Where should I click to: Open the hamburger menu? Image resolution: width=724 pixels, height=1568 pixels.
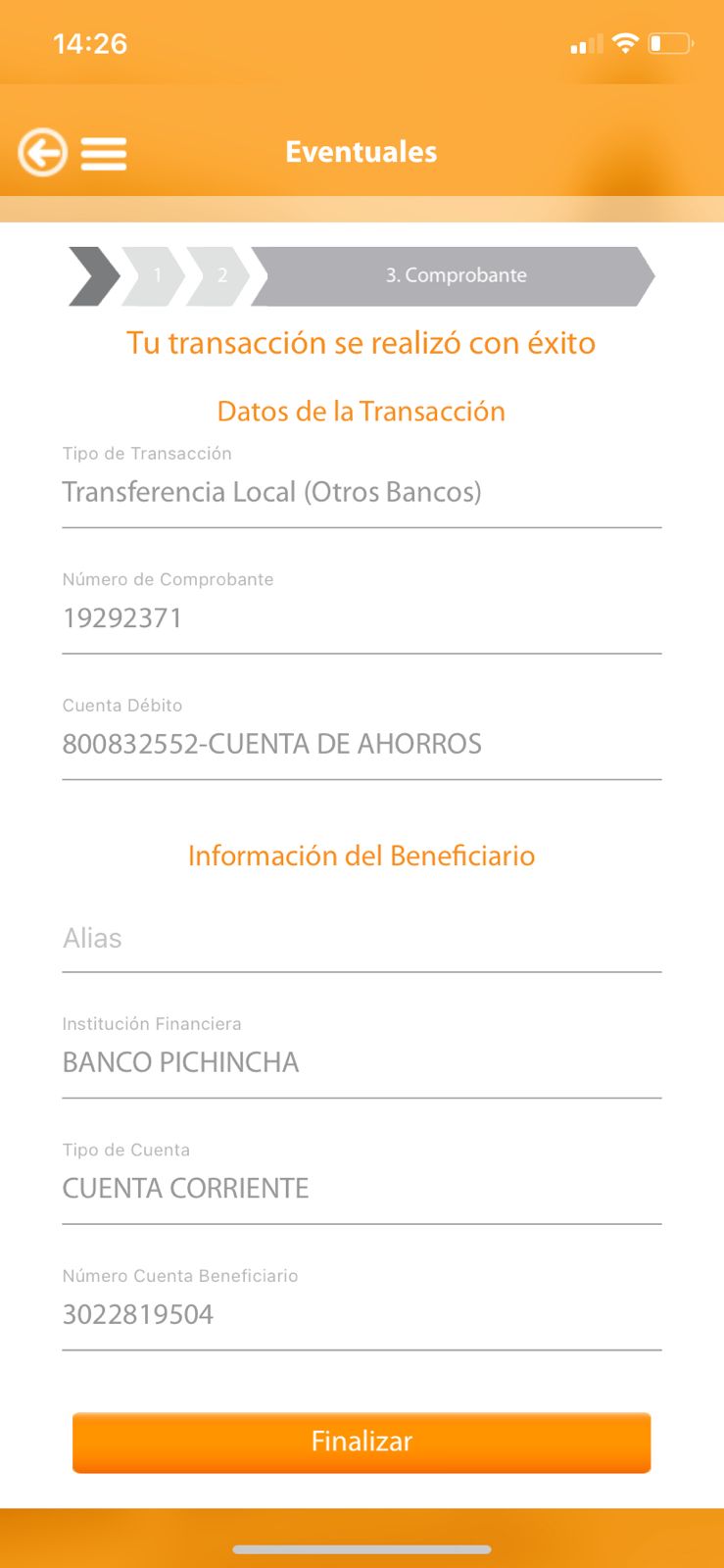pos(104,154)
